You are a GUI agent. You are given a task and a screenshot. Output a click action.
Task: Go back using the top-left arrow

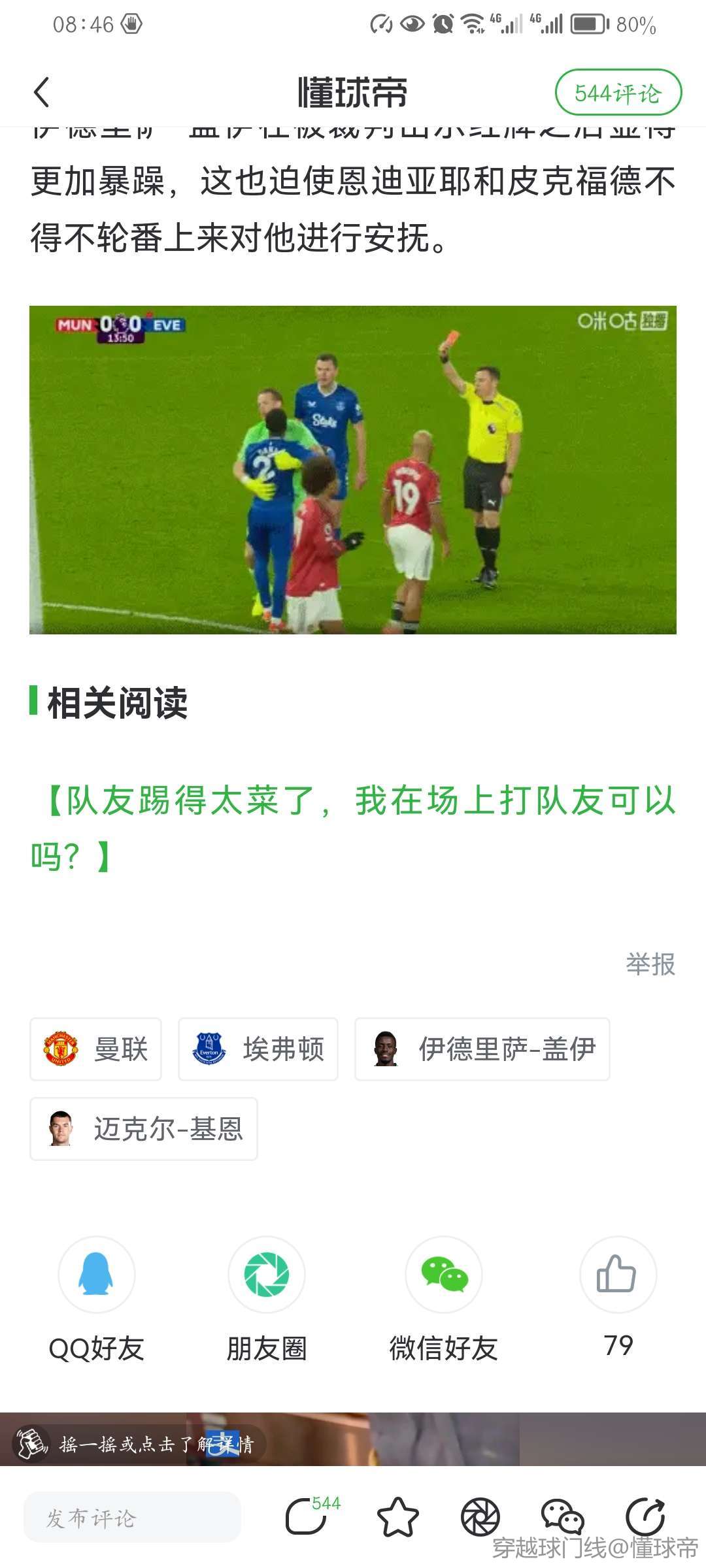[x=42, y=92]
